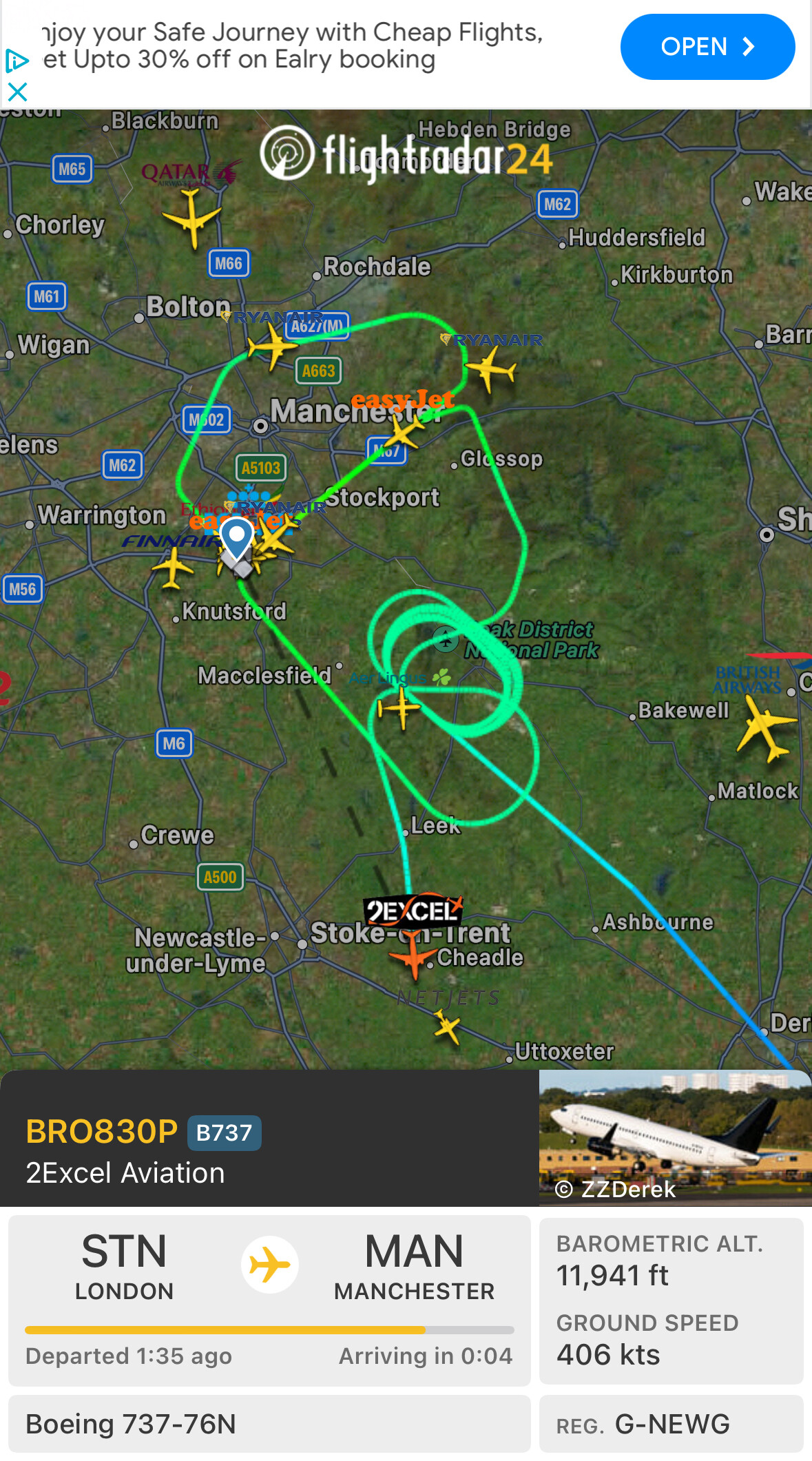This screenshot has width=812, height=1461.
Task: Select the easyJet plane over Manchester
Action: 404,430
